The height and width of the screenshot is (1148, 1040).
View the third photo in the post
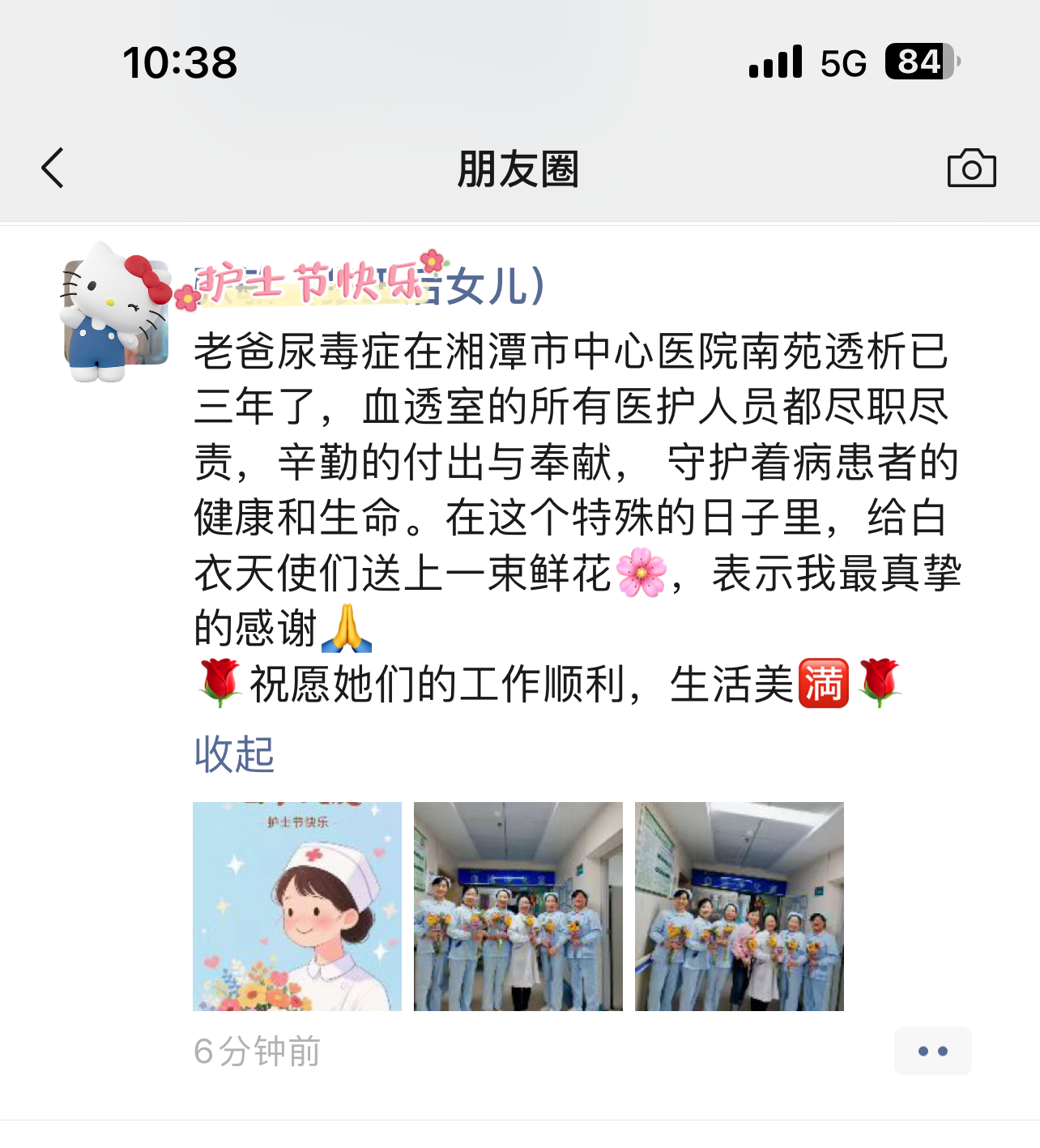[x=739, y=906]
